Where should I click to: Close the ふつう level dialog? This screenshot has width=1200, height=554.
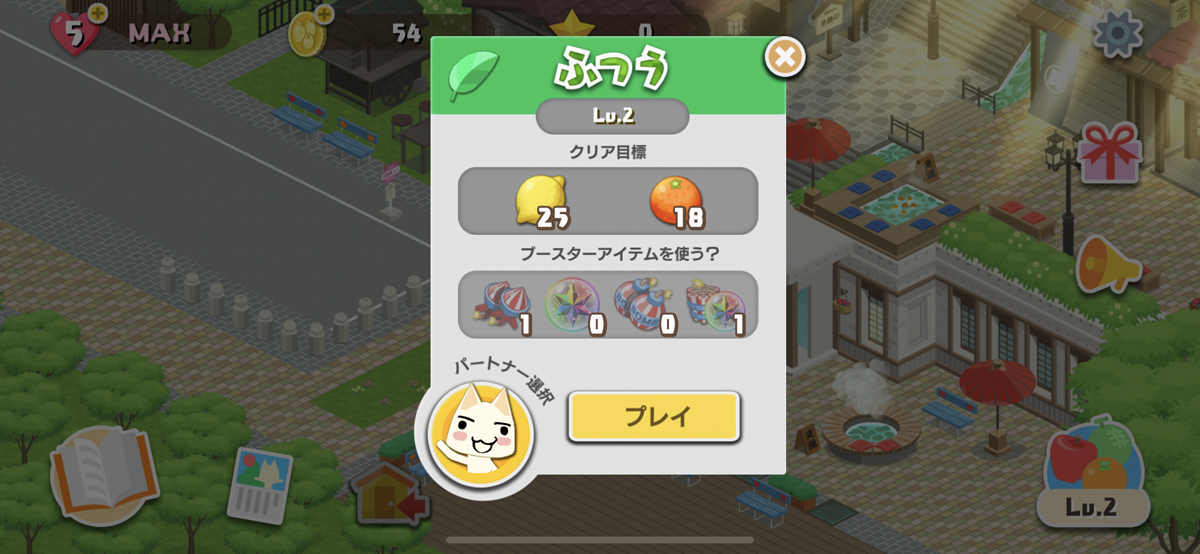point(785,58)
